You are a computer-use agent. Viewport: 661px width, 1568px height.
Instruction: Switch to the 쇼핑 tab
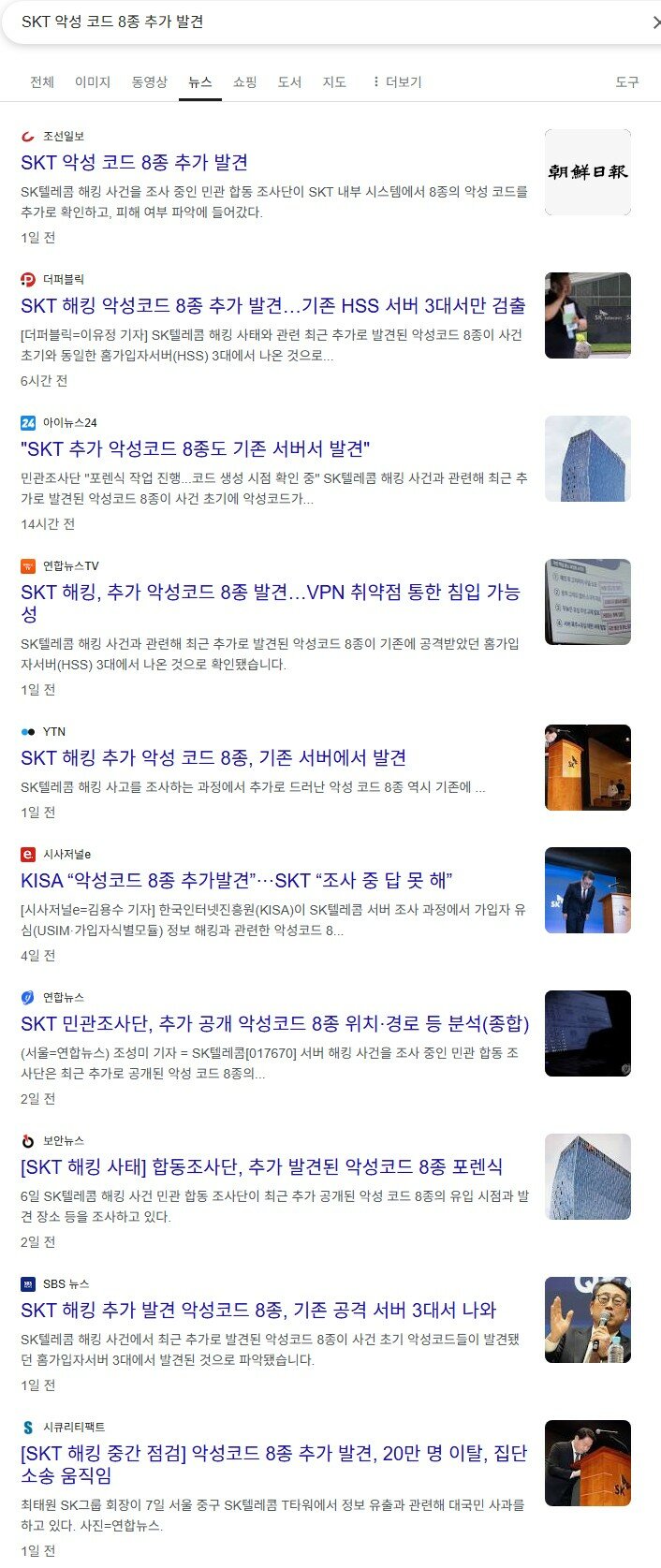tap(244, 82)
